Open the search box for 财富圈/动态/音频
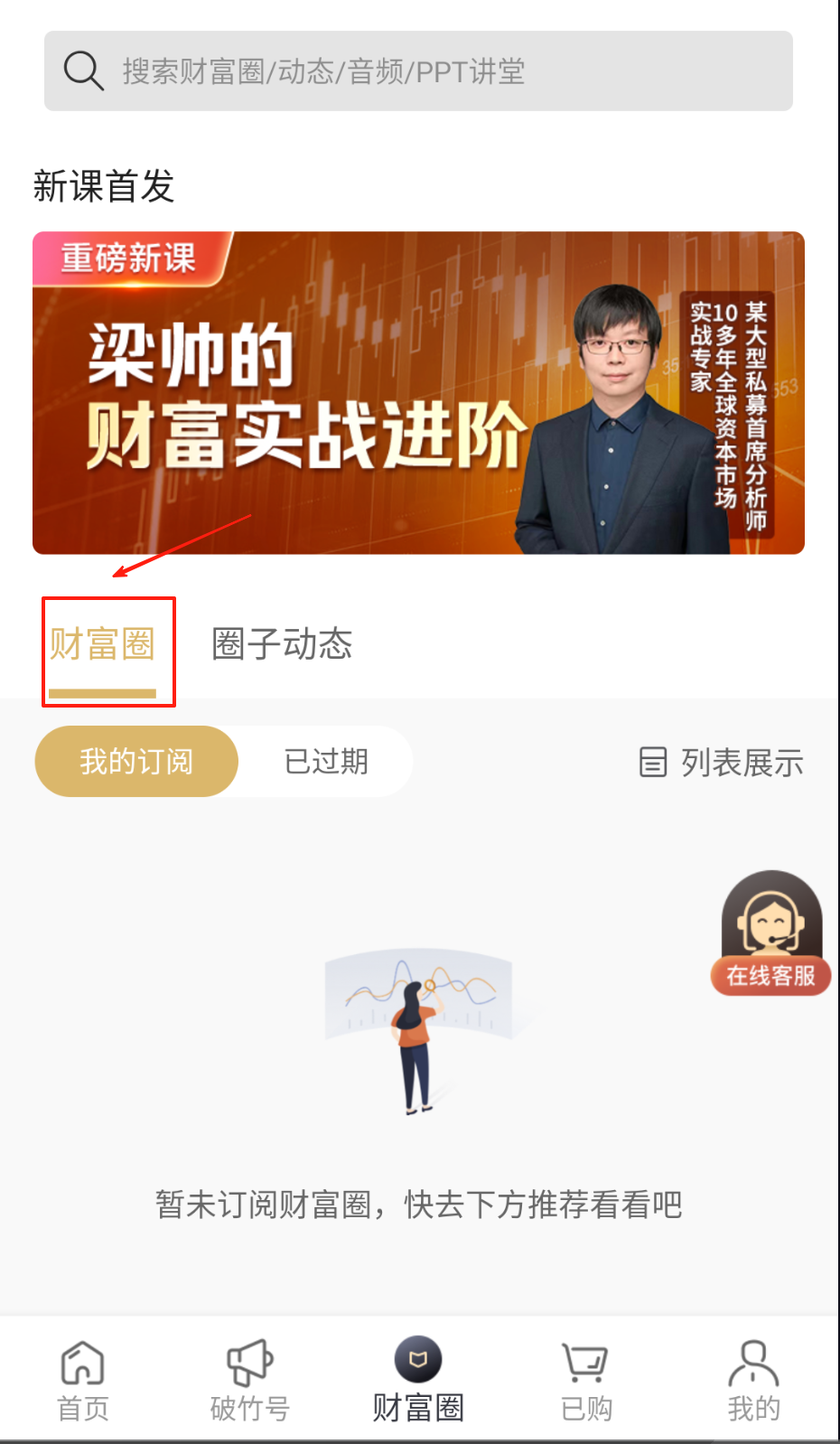Screen dimensions: 840x1444 418,71
